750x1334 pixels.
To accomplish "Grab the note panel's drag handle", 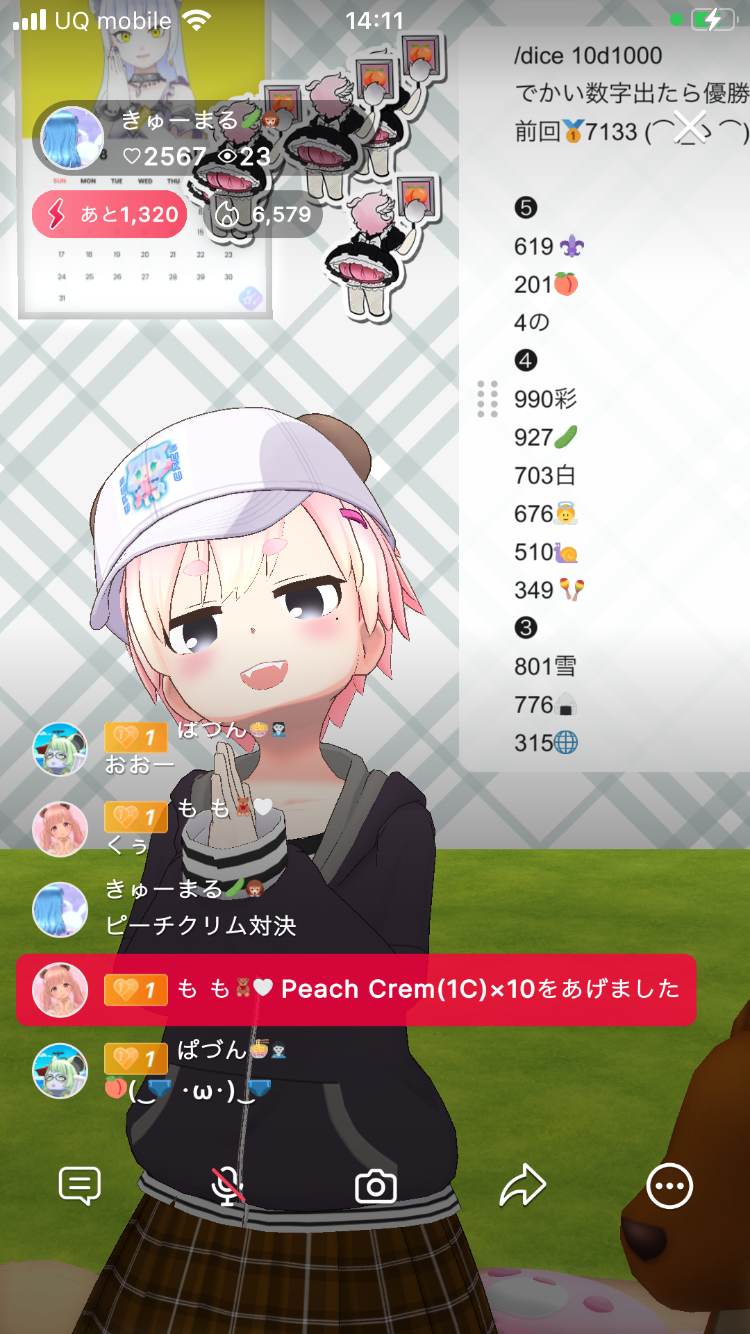I will click(487, 399).
